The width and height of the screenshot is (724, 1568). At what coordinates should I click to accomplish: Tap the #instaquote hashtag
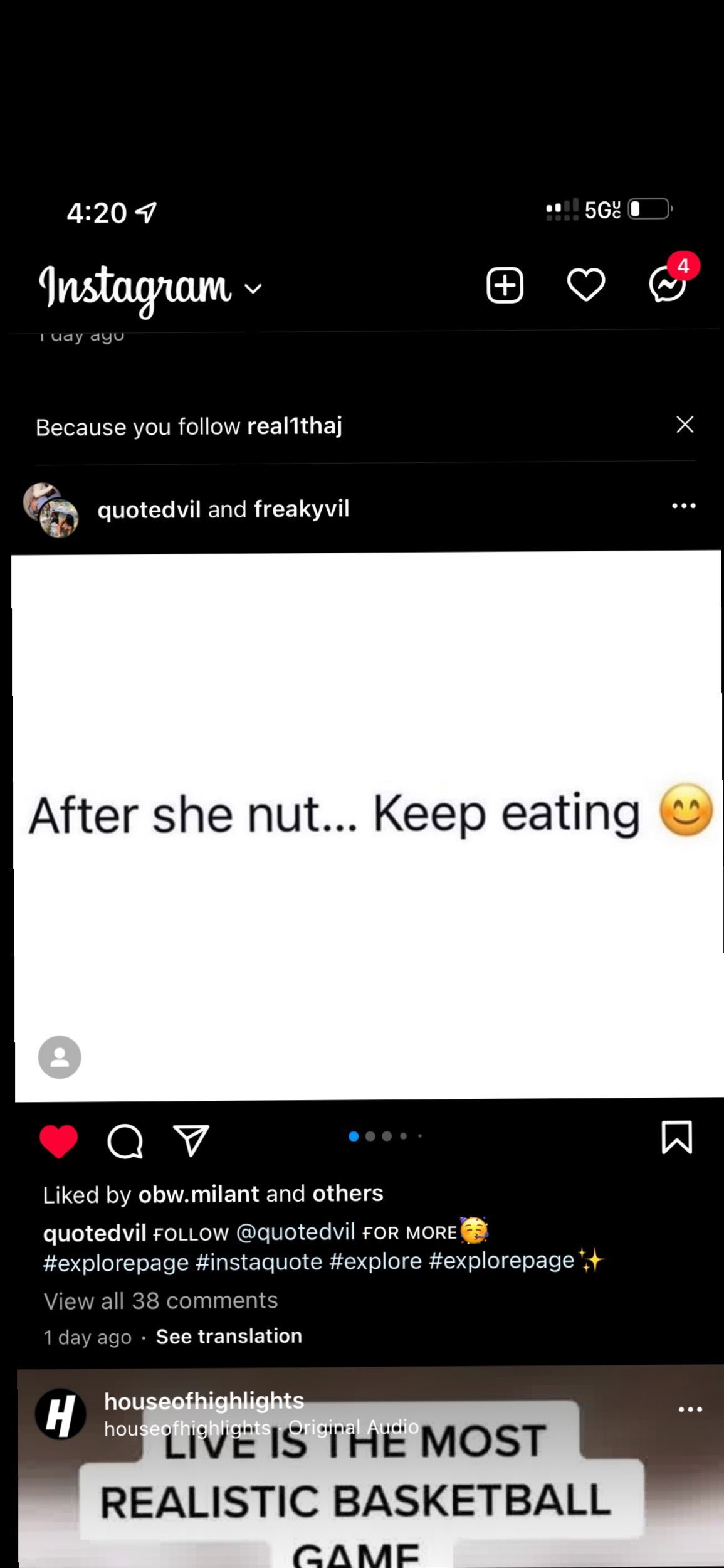click(x=258, y=1261)
